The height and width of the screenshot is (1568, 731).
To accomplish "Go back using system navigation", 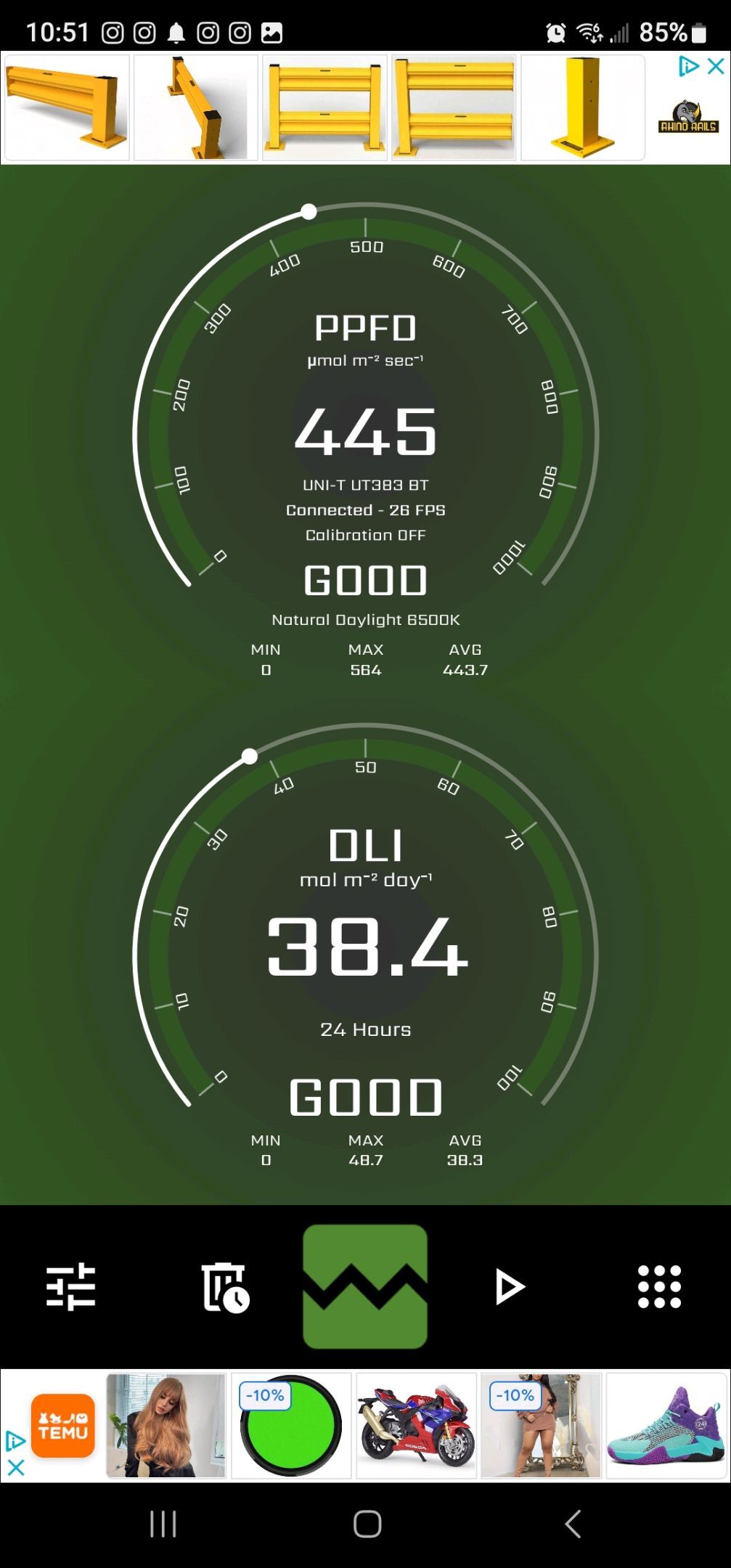I will tap(573, 1524).
